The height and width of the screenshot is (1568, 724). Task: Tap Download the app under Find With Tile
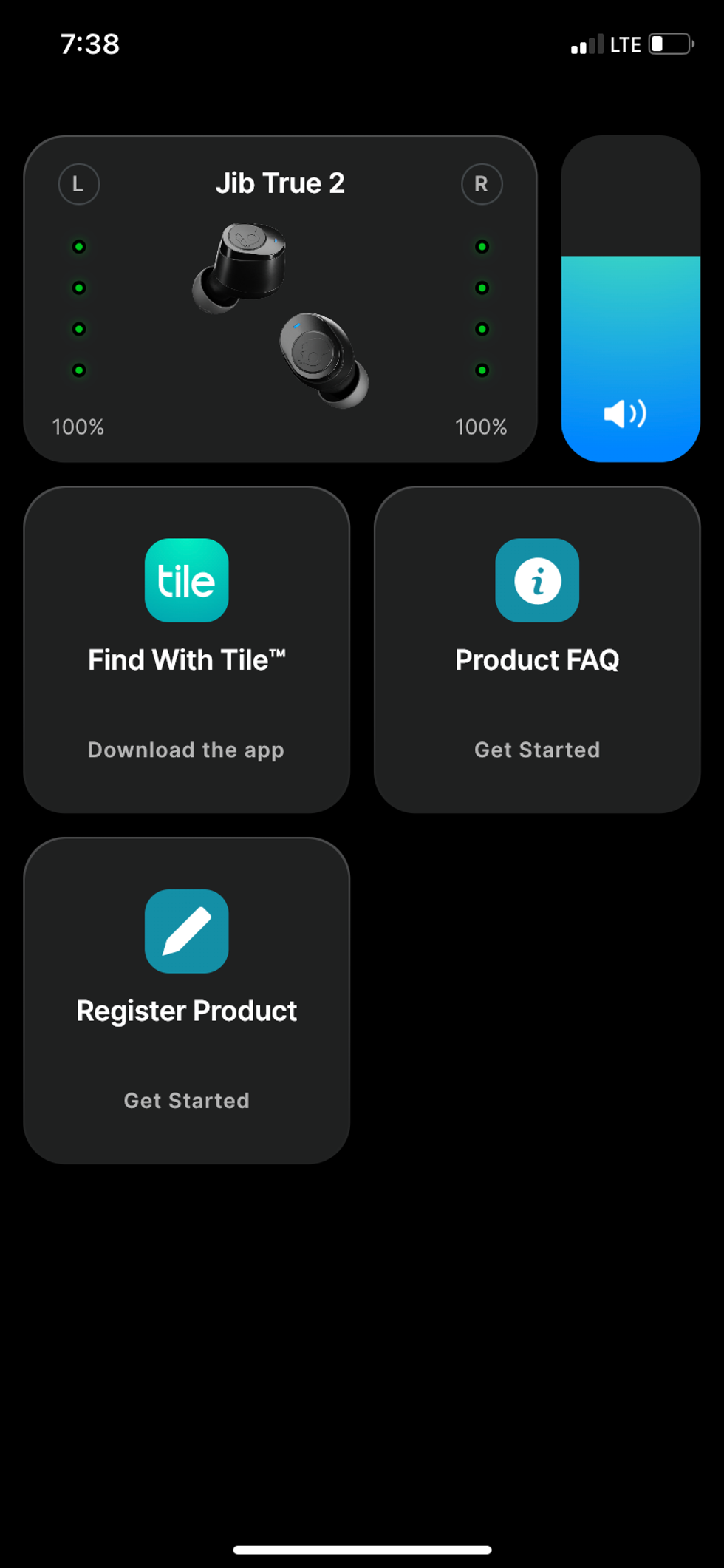[x=185, y=750]
